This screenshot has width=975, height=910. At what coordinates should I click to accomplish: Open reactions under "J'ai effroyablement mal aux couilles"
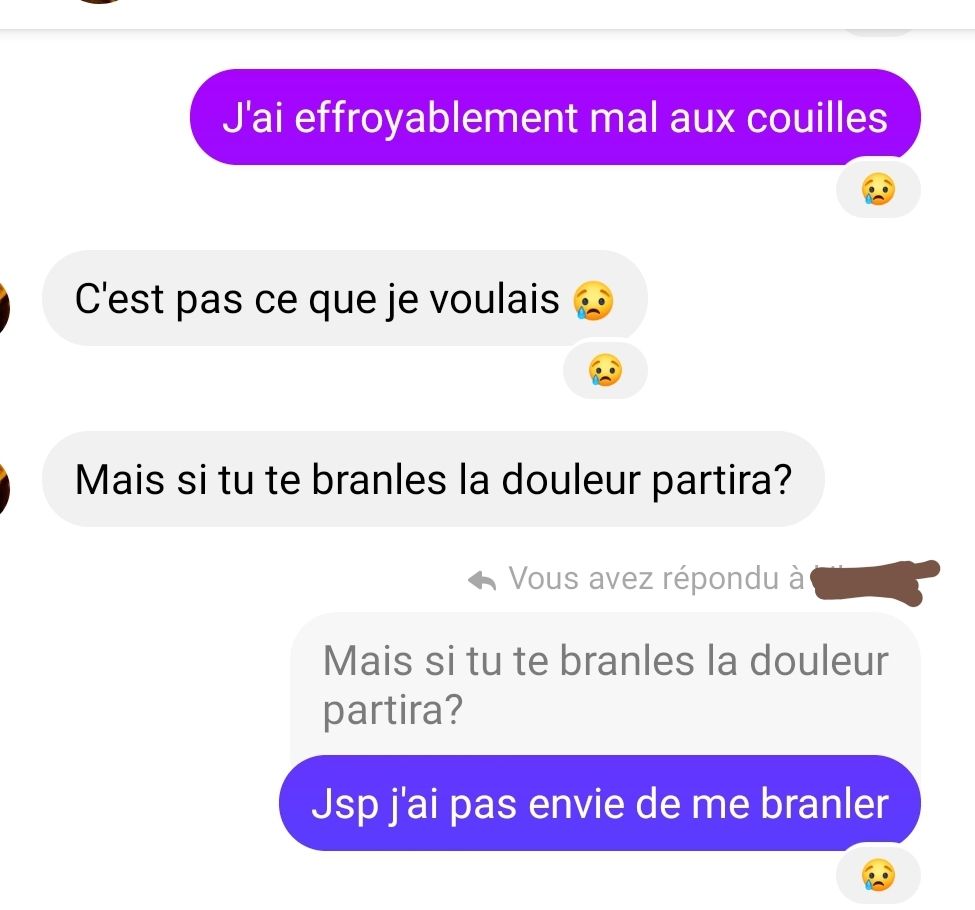coord(877,189)
